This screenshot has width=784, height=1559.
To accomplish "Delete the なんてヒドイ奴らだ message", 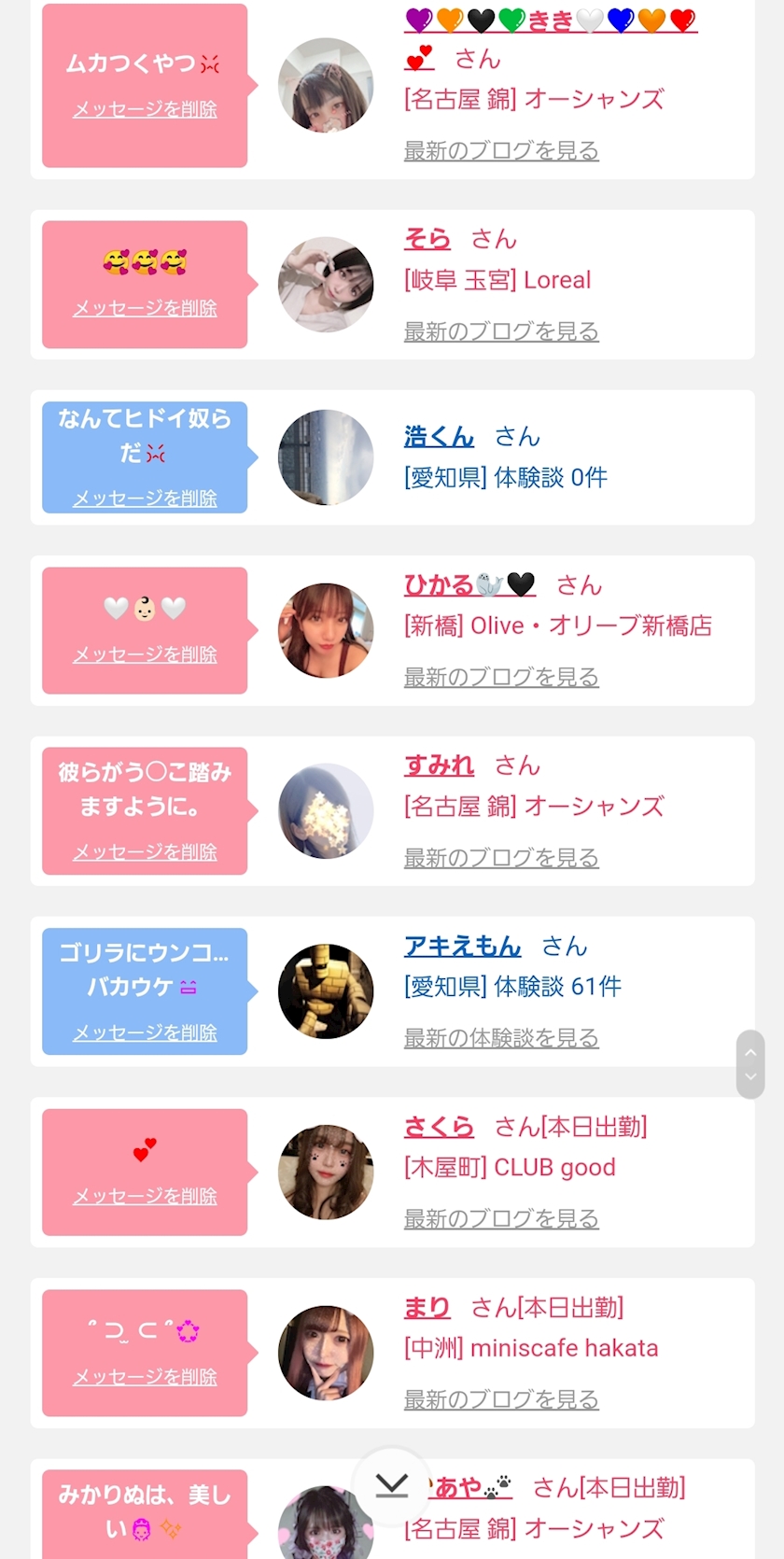I will click(145, 499).
